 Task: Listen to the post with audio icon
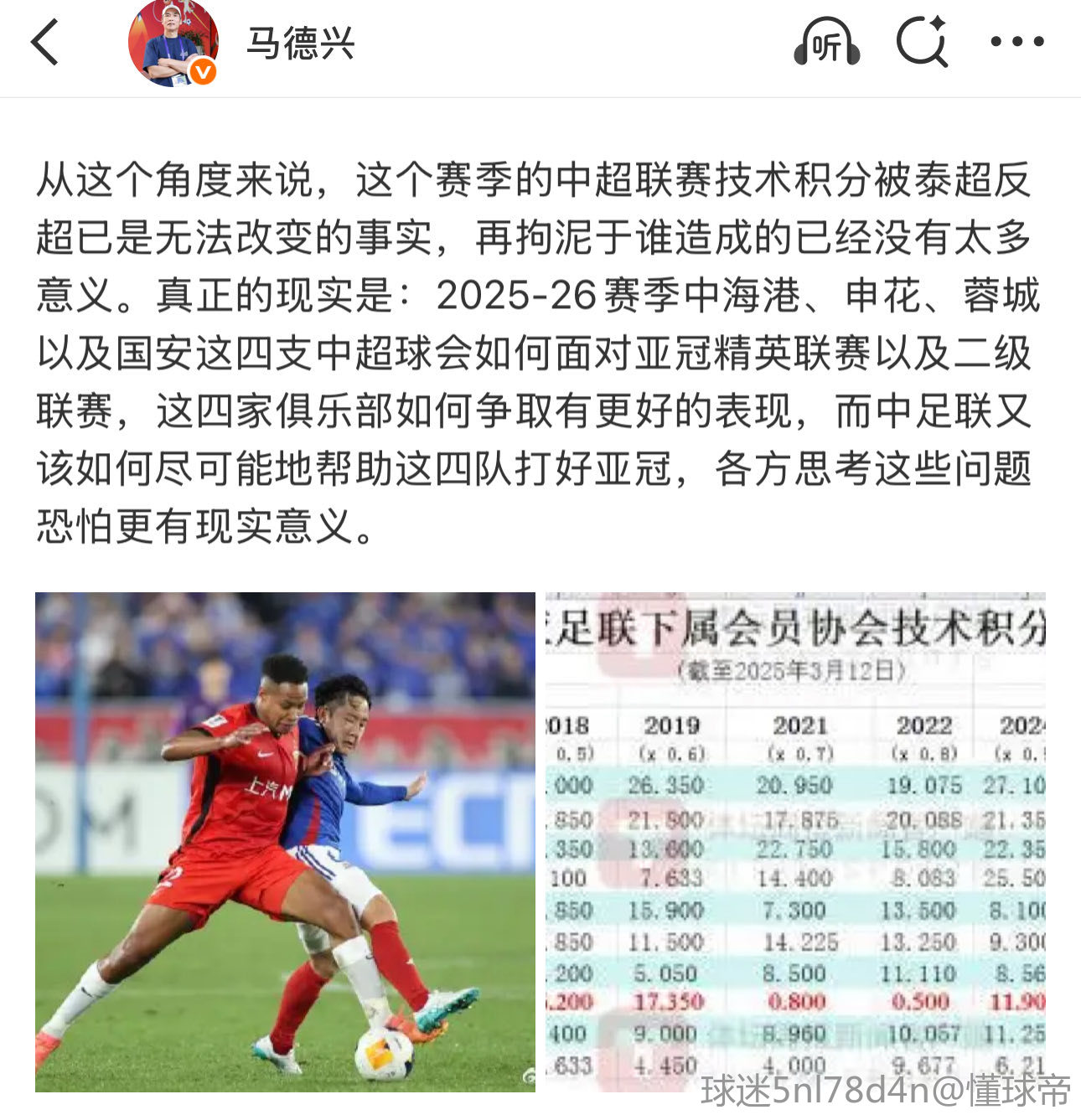click(x=826, y=42)
